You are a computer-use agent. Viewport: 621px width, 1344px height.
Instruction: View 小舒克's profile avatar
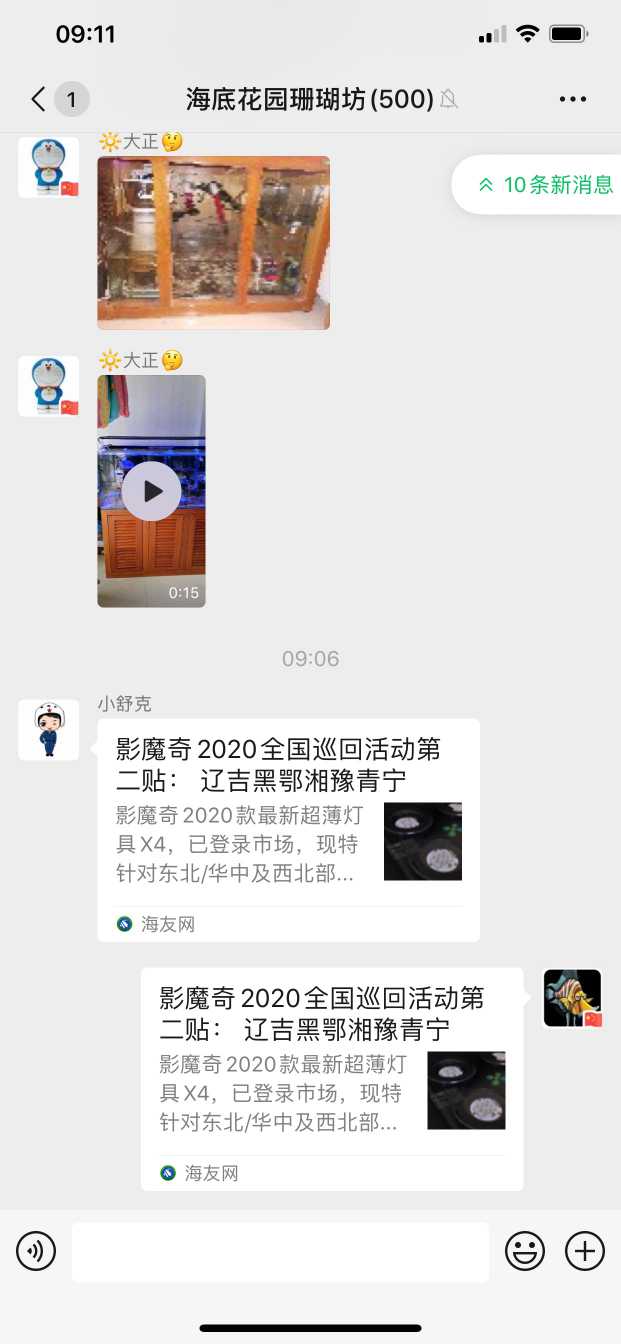(x=48, y=730)
